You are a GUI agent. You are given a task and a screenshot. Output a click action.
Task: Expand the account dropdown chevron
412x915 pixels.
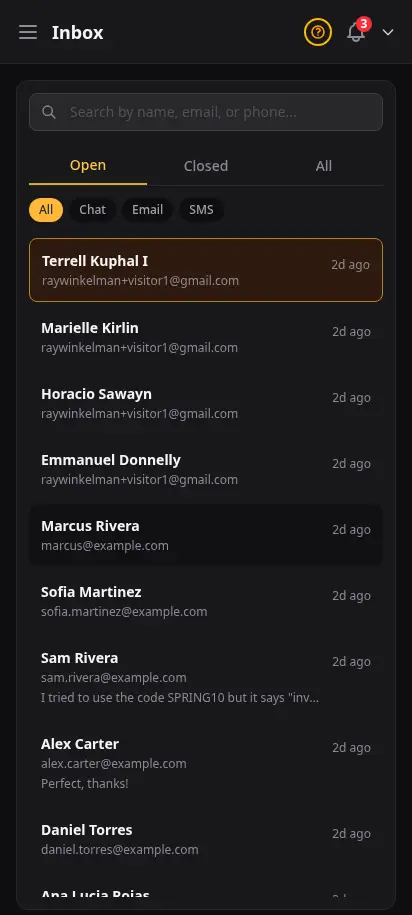pyautogui.click(x=388, y=32)
